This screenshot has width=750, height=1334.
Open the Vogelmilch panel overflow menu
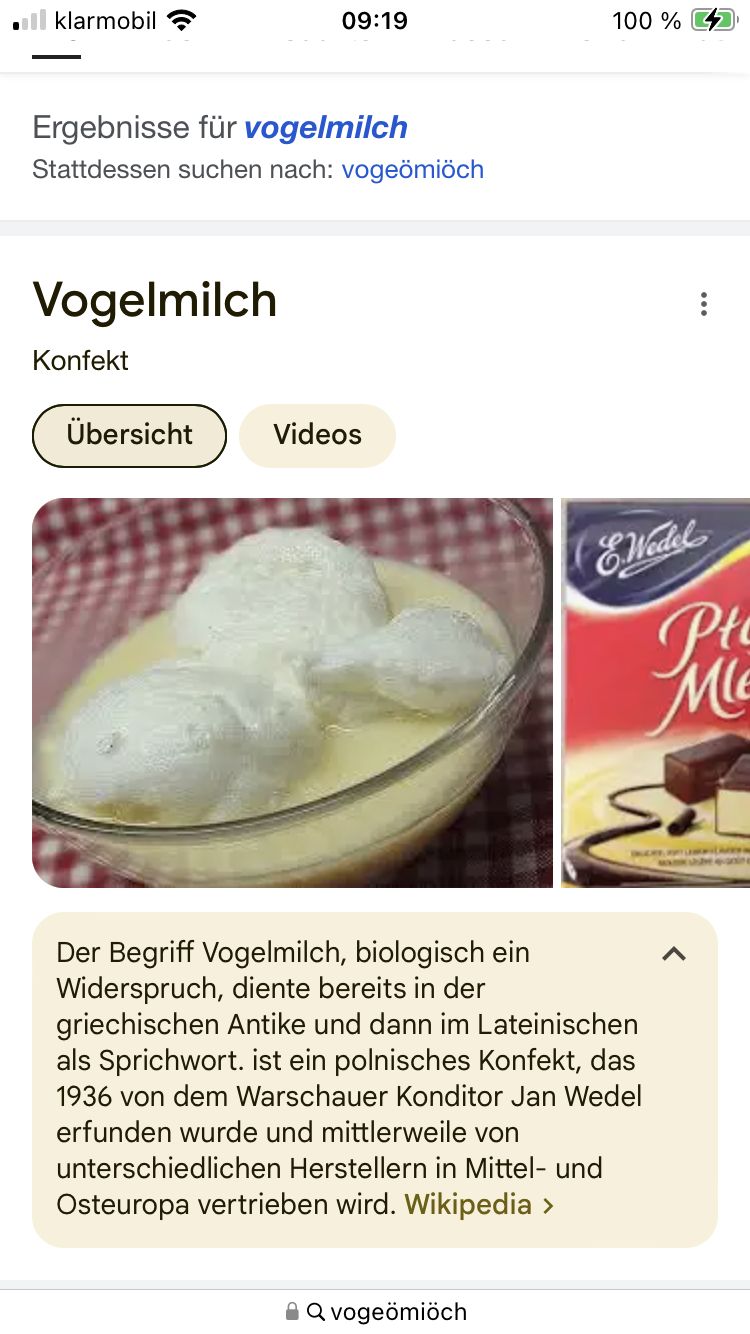704,304
